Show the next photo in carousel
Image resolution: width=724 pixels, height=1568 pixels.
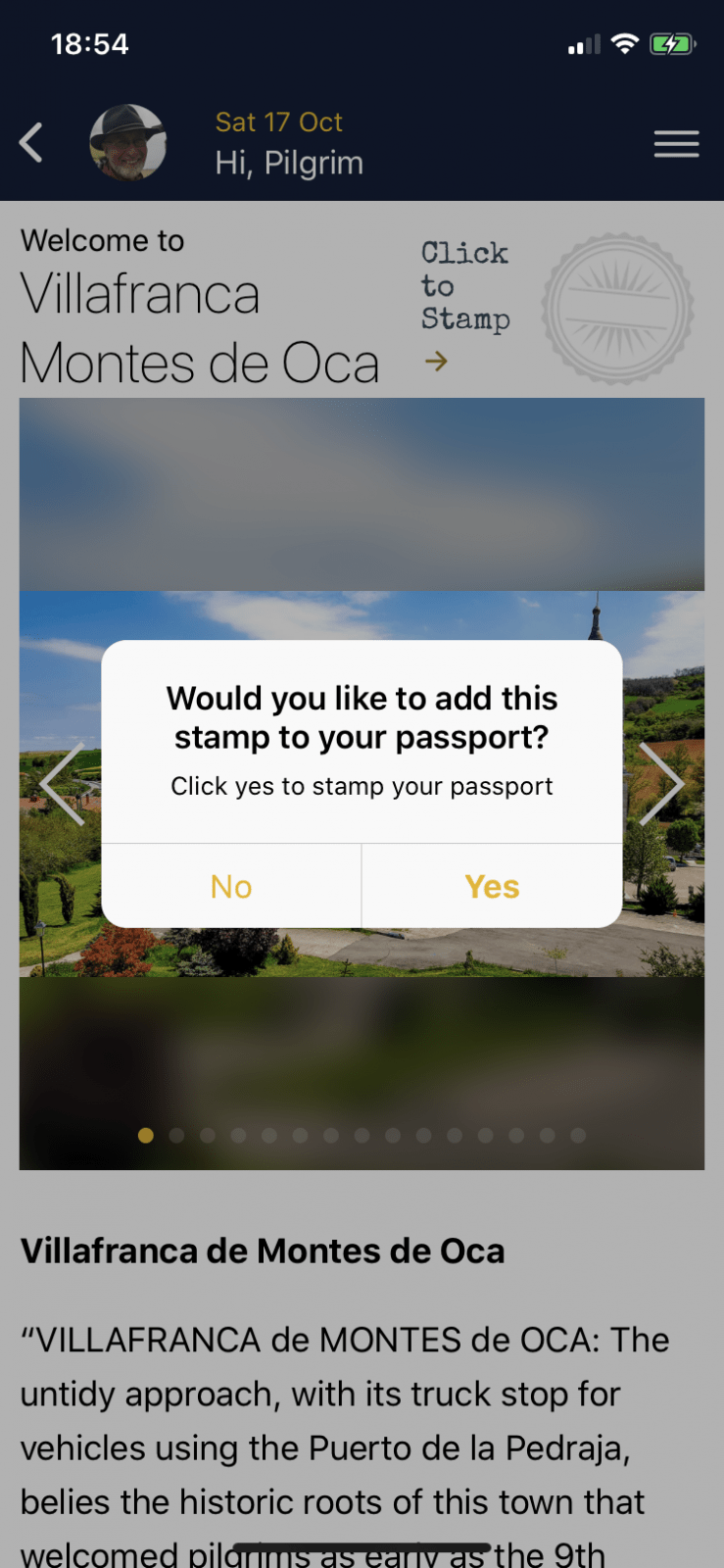[x=661, y=783]
